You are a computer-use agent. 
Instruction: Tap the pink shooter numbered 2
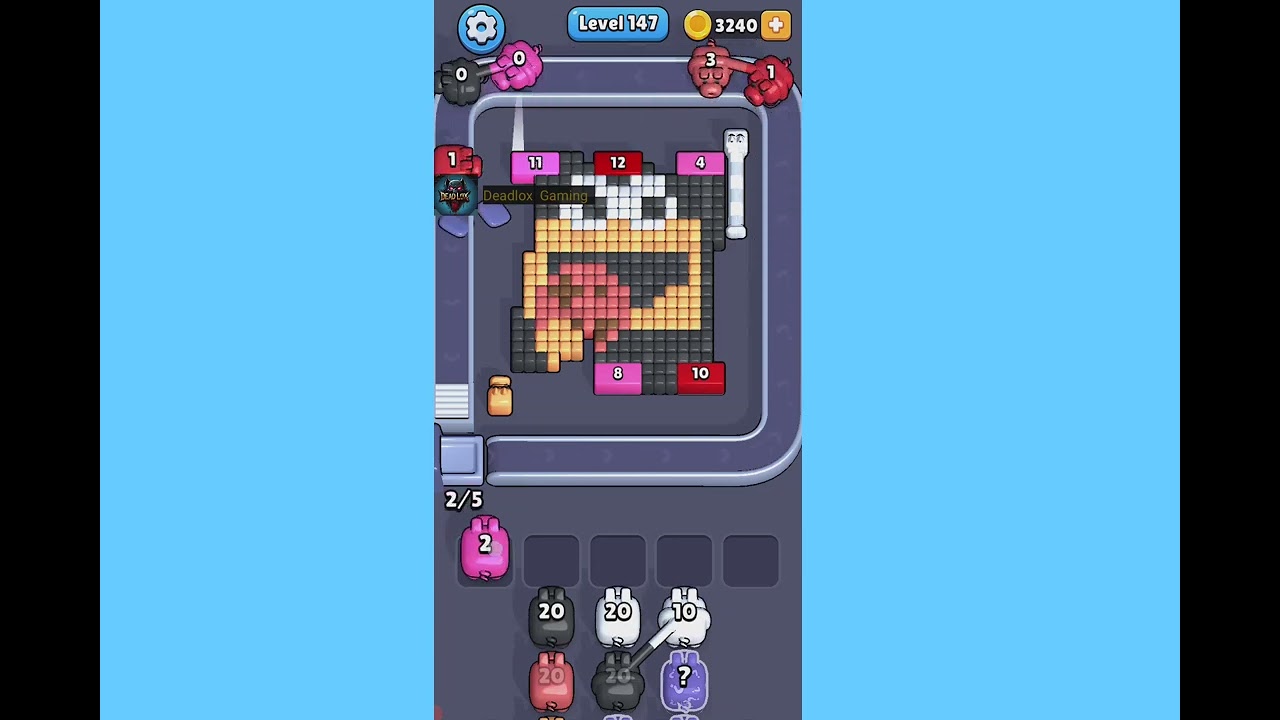tap(485, 548)
